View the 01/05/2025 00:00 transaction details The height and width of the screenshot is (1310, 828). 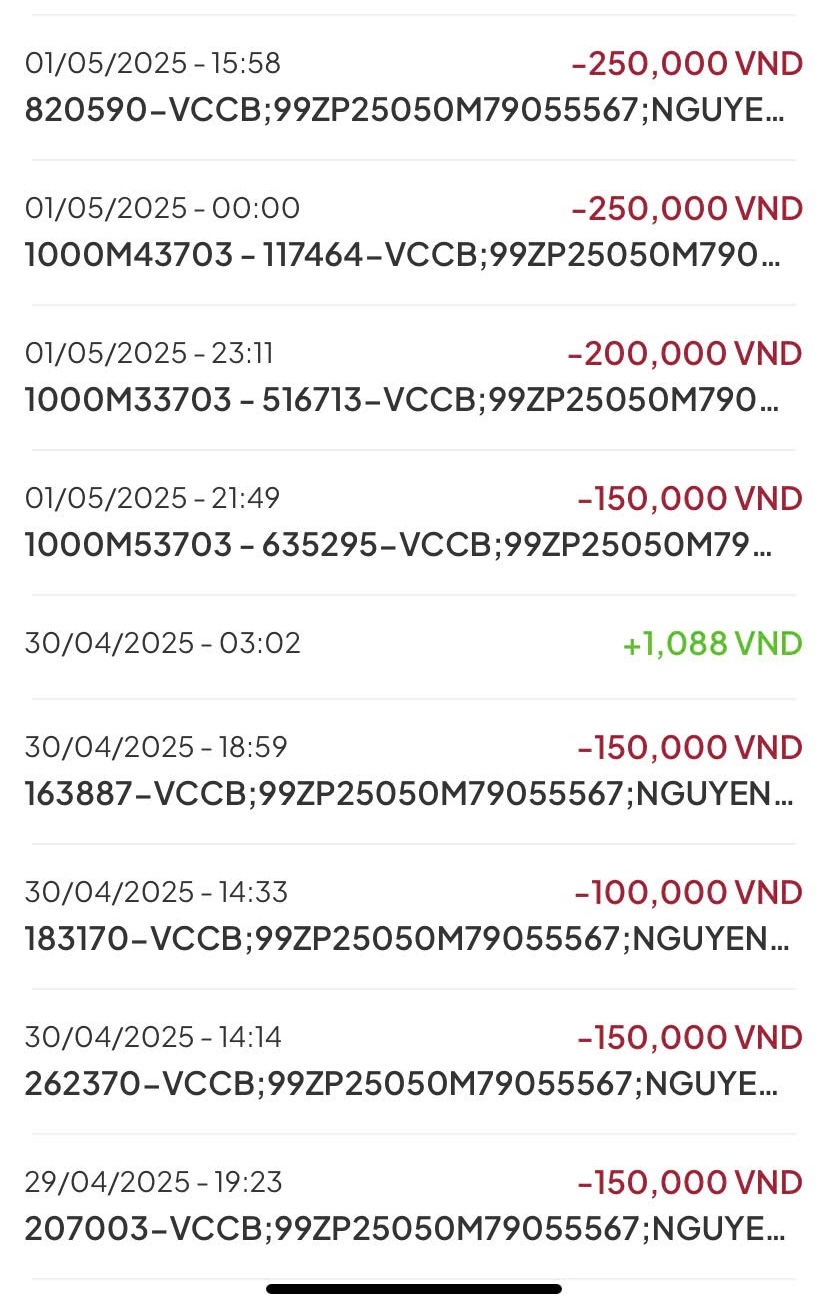tap(413, 232)
